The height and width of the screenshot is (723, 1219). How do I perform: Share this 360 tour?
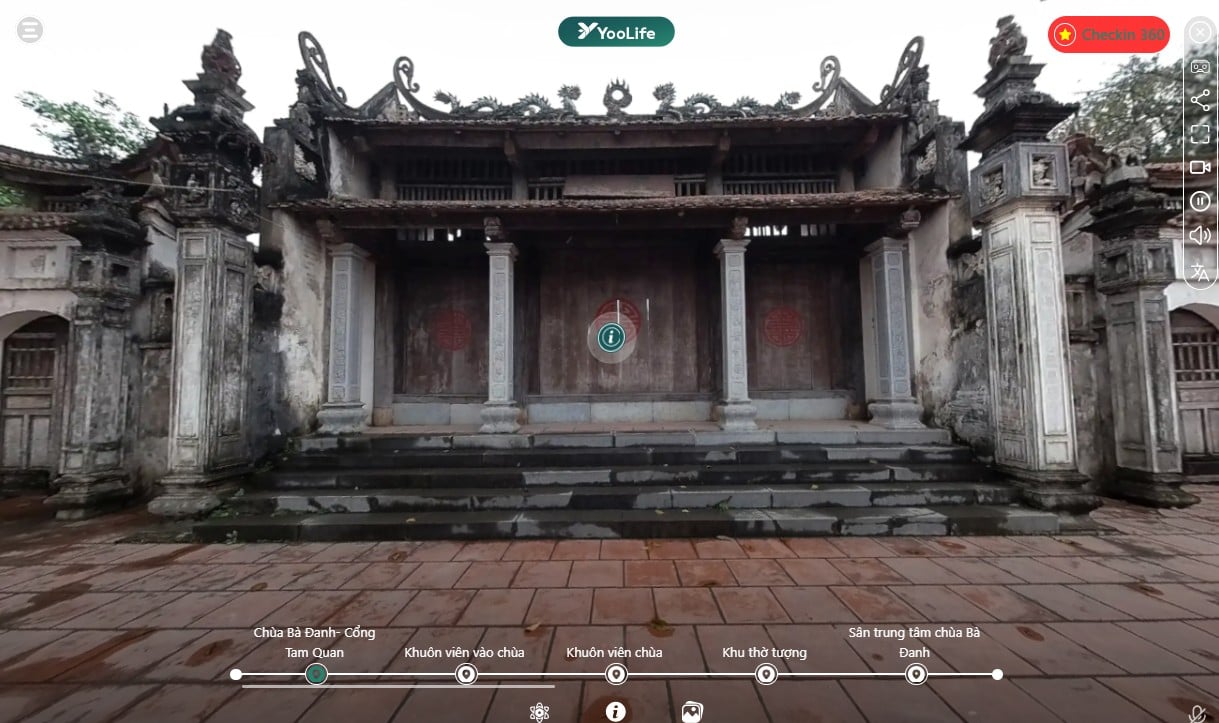[1200, 100]
